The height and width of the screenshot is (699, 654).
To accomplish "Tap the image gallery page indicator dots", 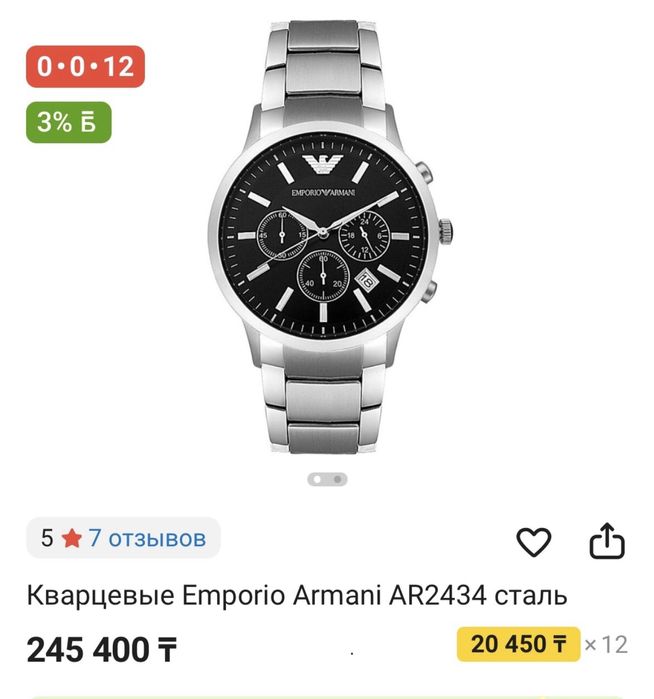I will [x=326, y=479].
